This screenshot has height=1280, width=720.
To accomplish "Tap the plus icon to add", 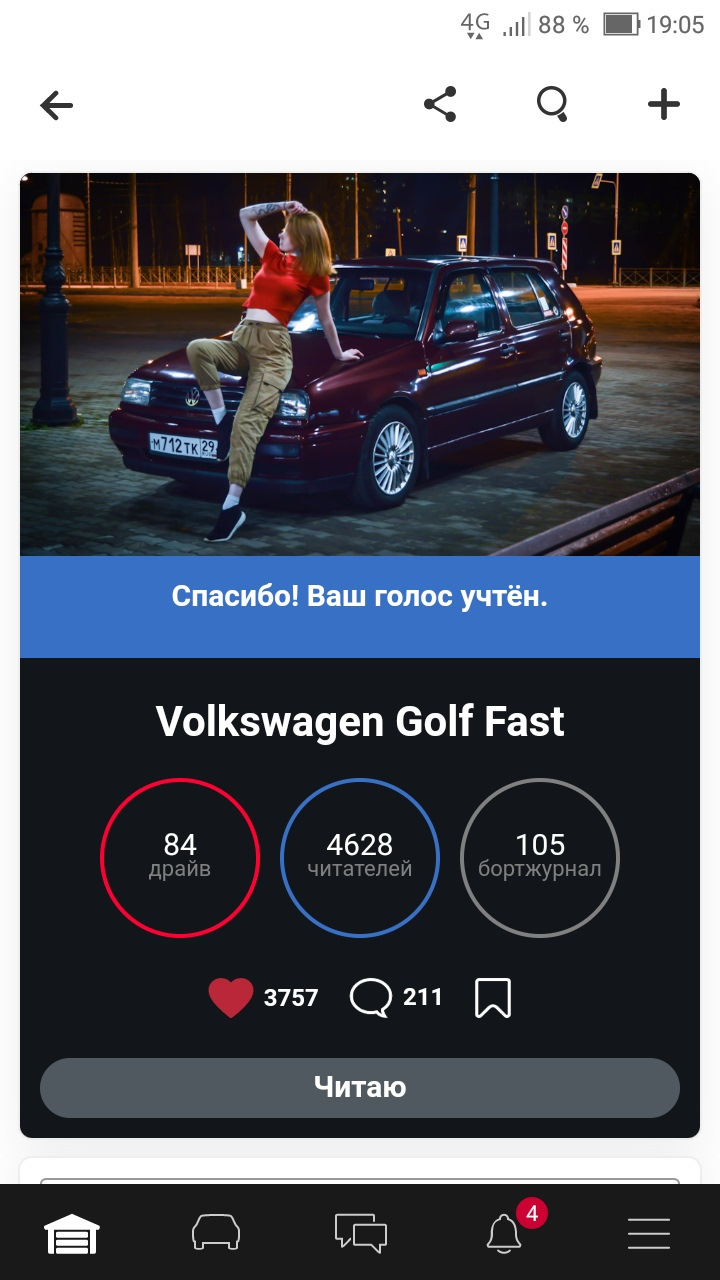I will point(664,104).
